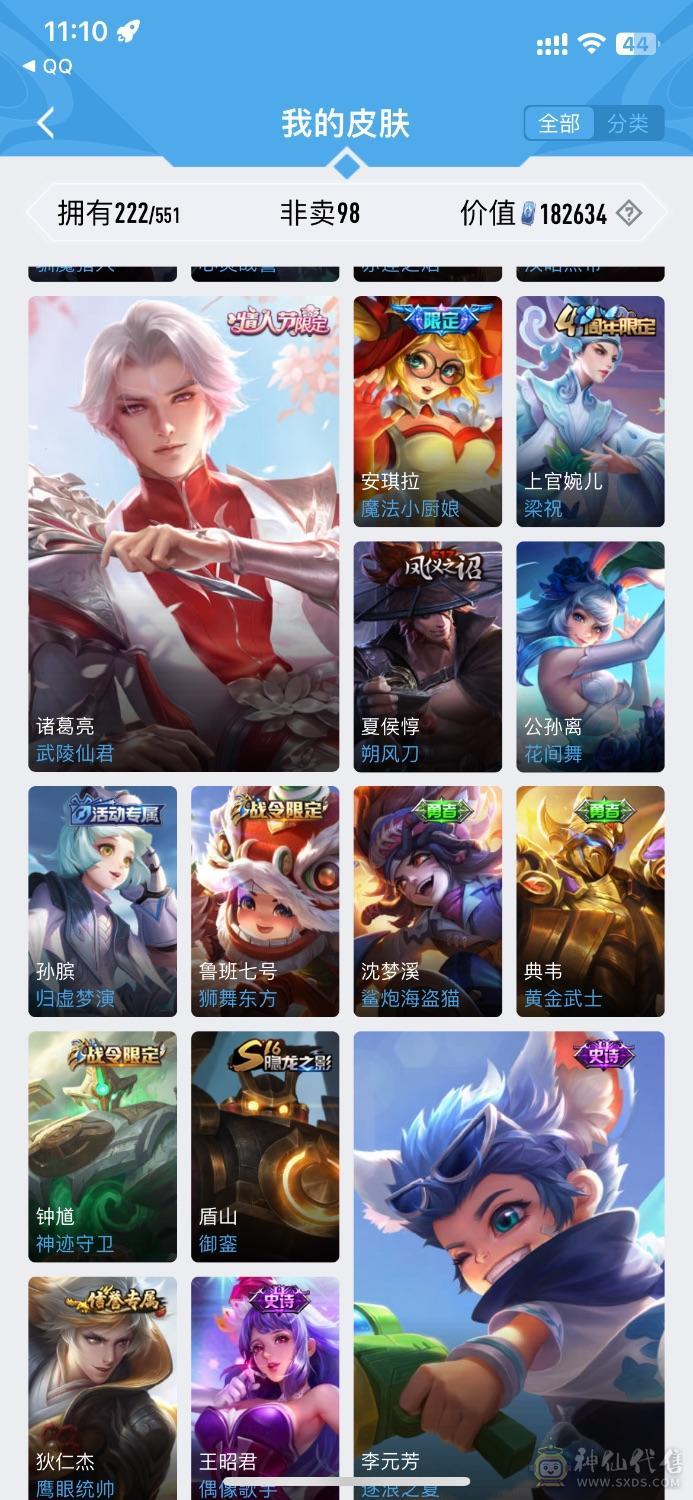Open 安琪拉 魔法小厨娘 skin card
The height and width of the screenshot is (1500, 693).
pos(427,410)
